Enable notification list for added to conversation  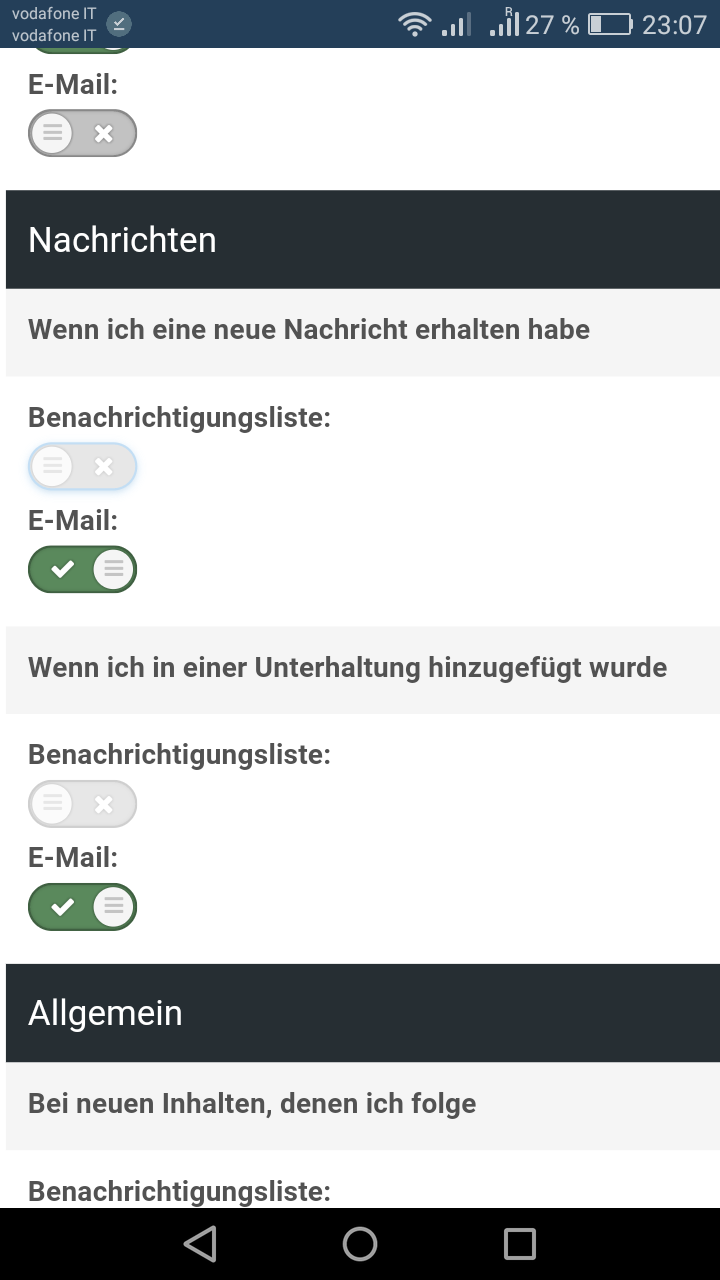tap(82, 804)
